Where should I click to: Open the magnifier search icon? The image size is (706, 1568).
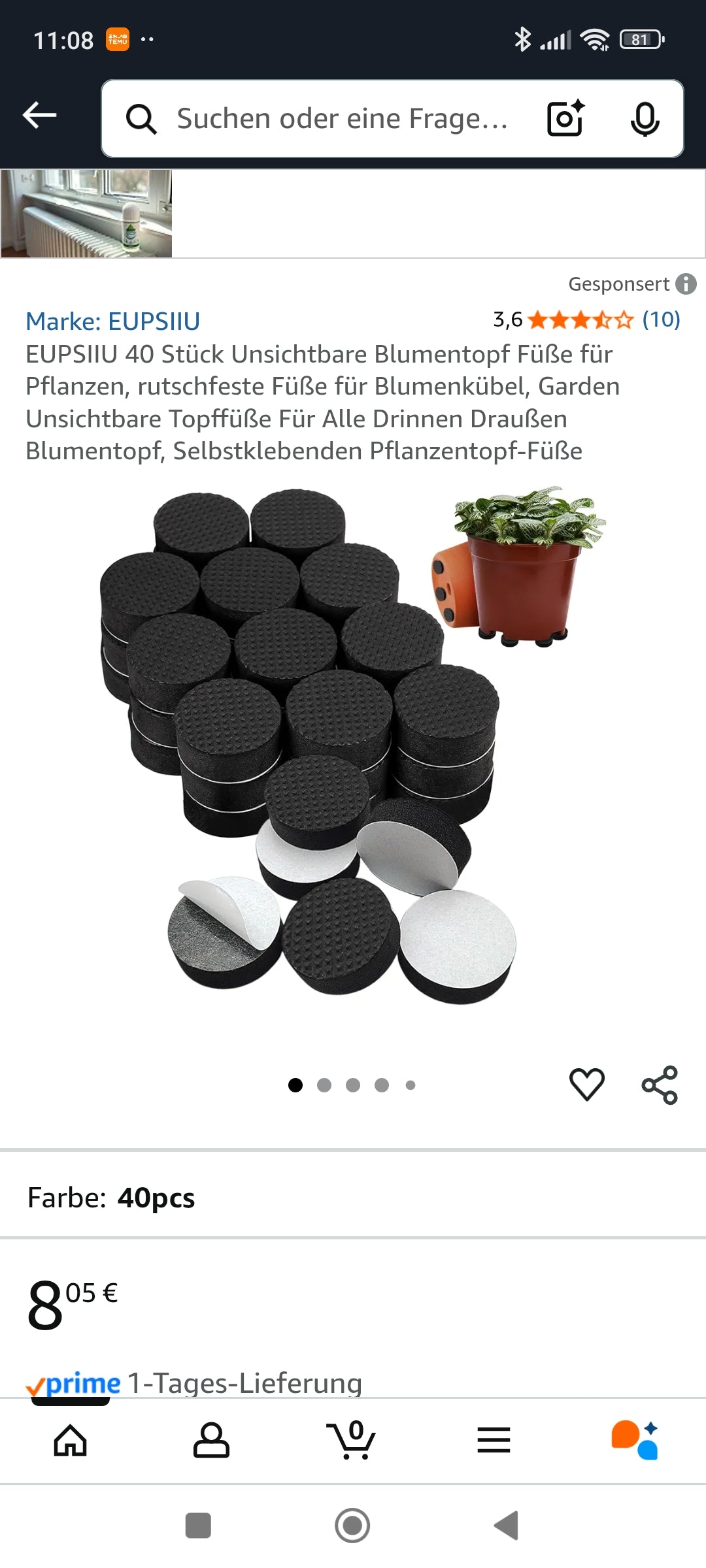pos(141,118)
